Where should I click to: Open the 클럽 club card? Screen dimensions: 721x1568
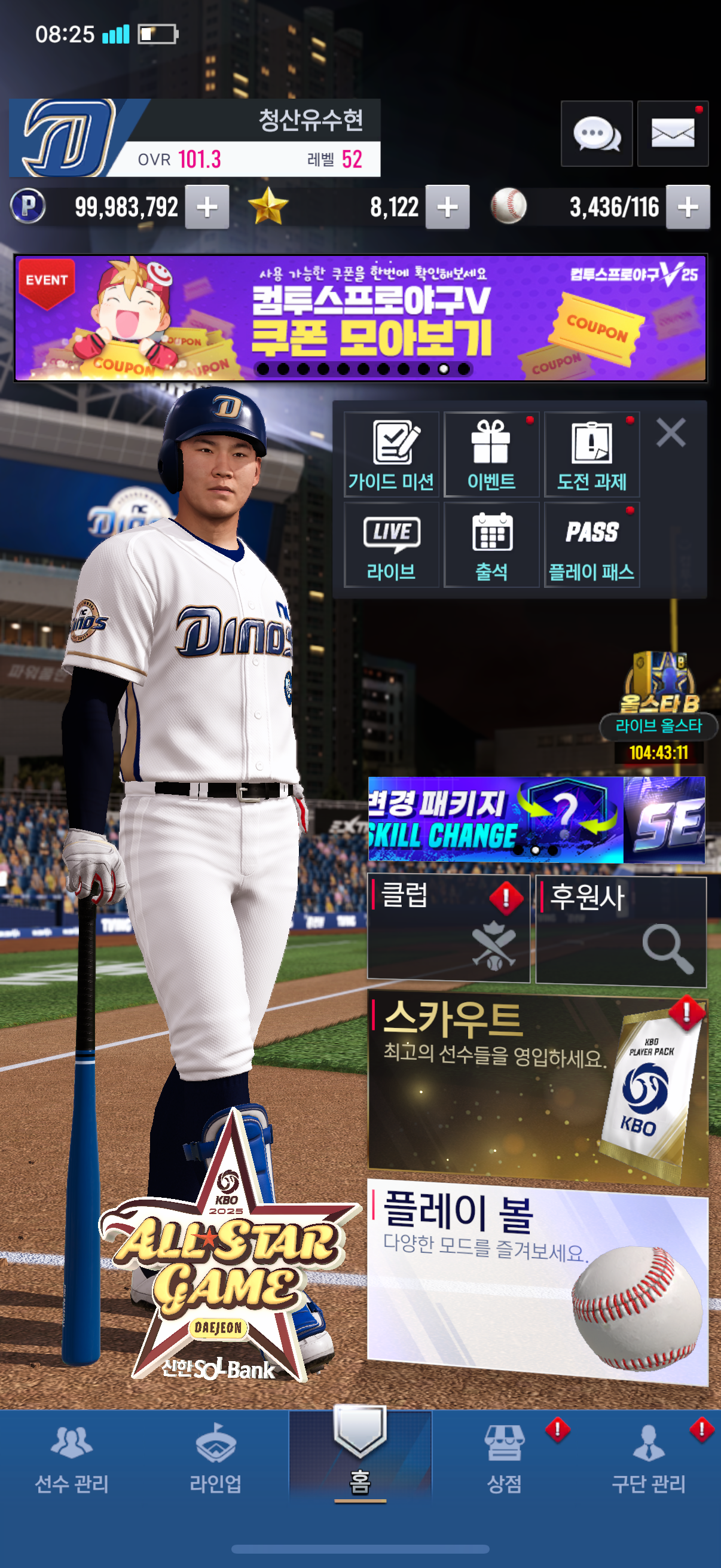click(x=448, y=928)
